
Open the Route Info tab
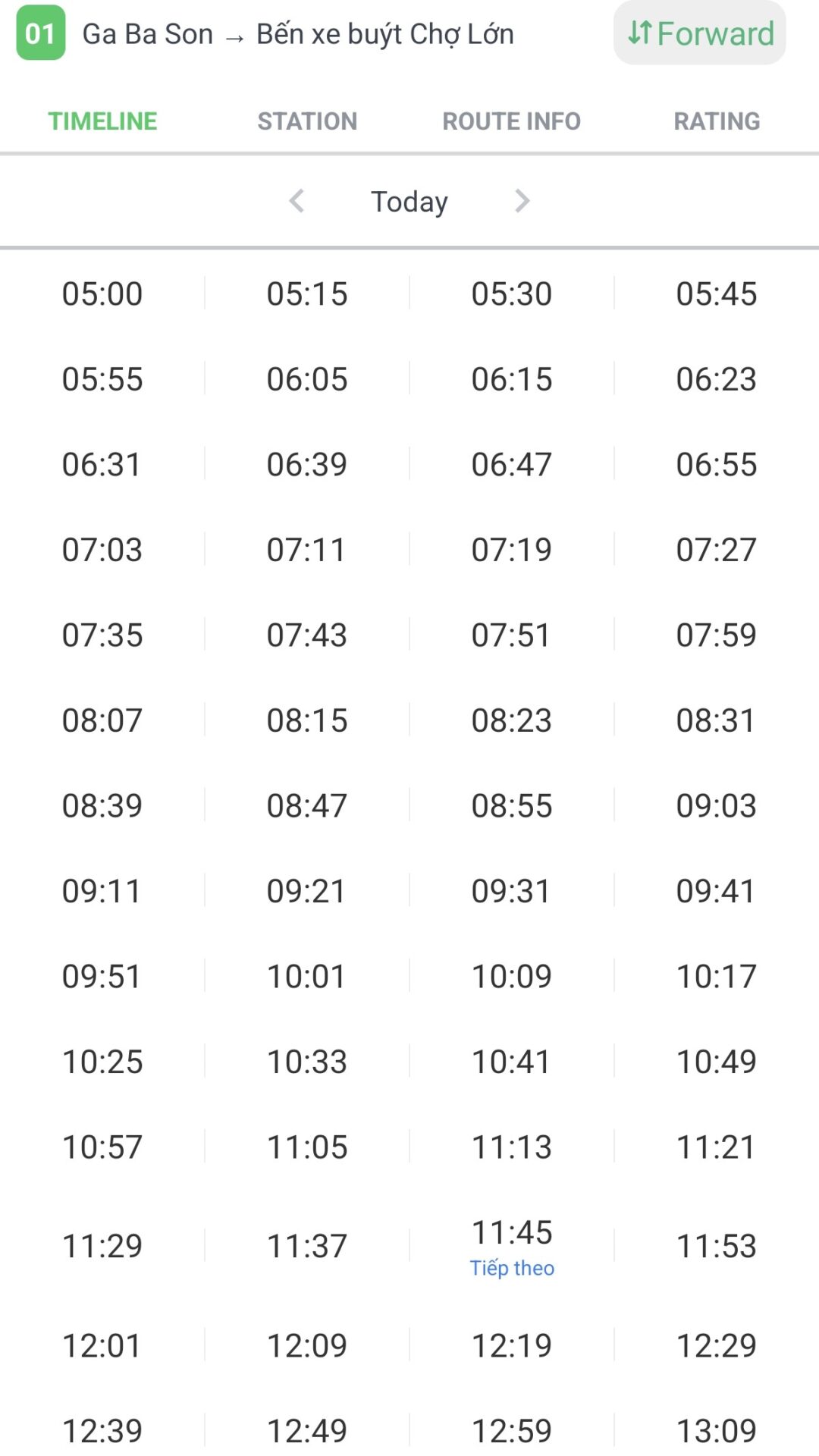[511, 121]
